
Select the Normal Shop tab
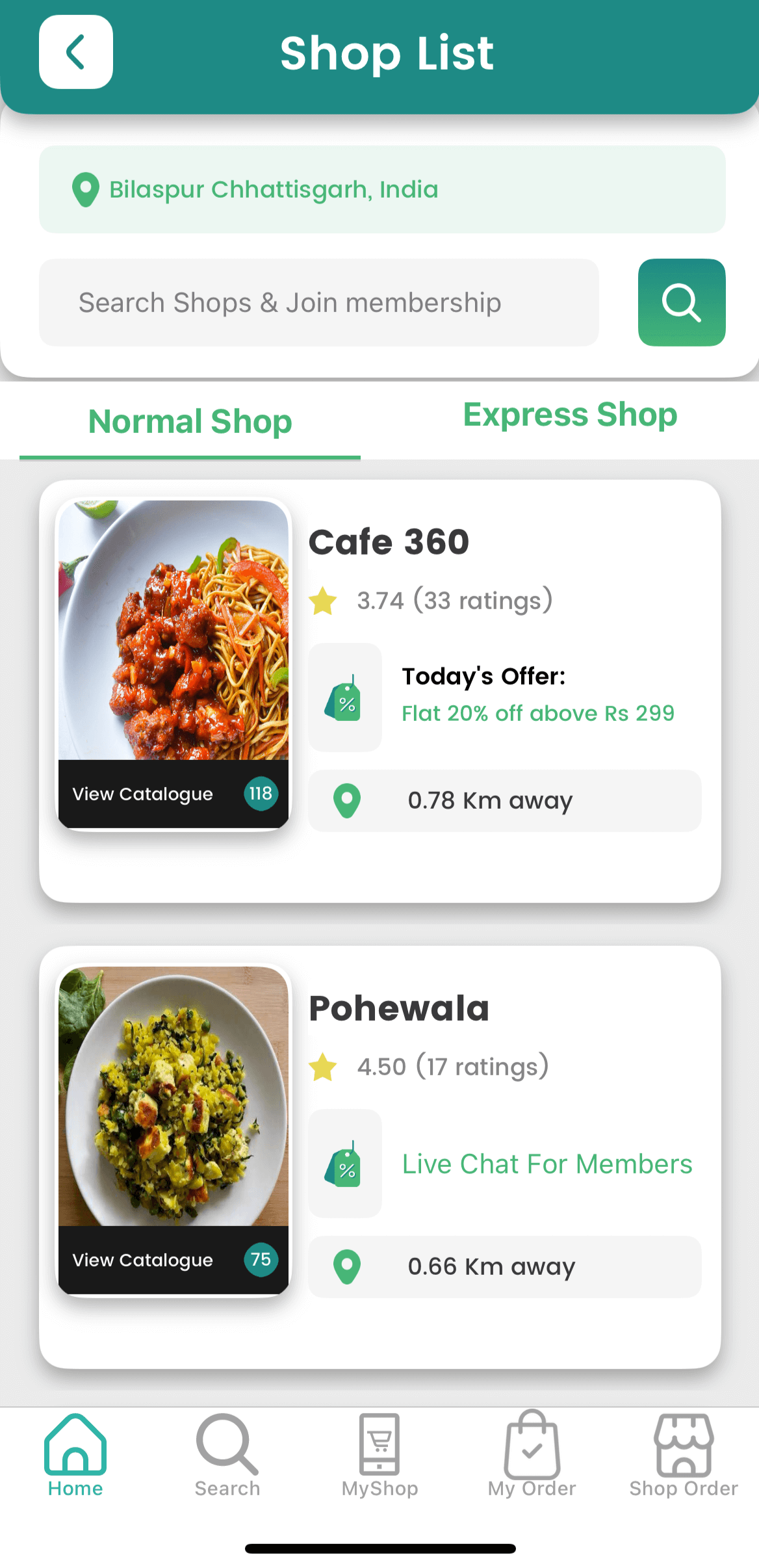pos(190,422)
